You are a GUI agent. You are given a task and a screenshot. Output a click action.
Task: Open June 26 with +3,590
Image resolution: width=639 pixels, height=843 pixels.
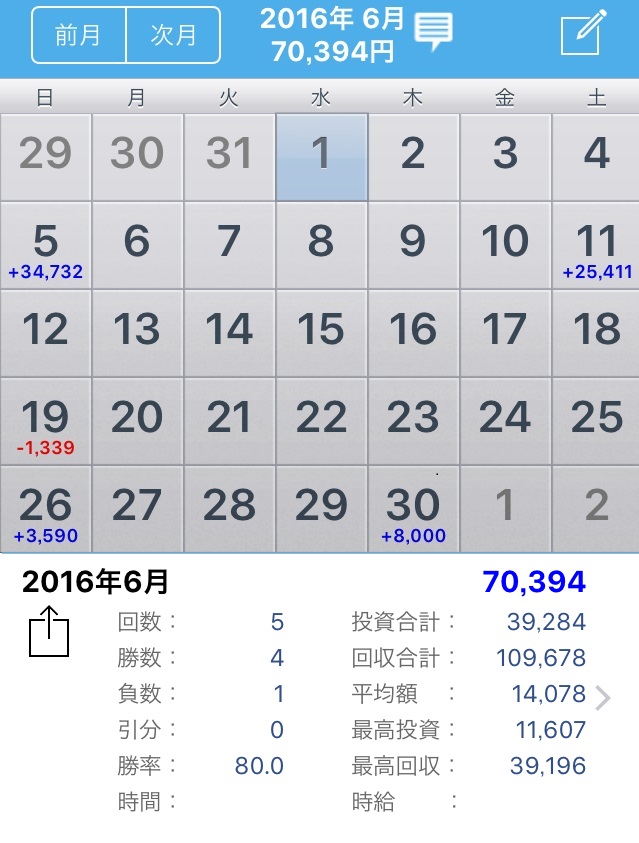pos(45,510)
